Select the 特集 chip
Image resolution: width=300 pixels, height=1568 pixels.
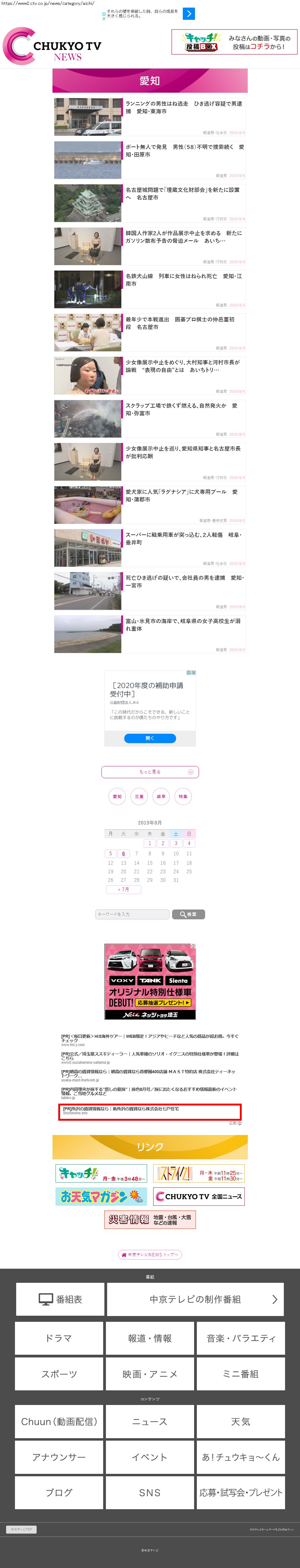point(183,796)
